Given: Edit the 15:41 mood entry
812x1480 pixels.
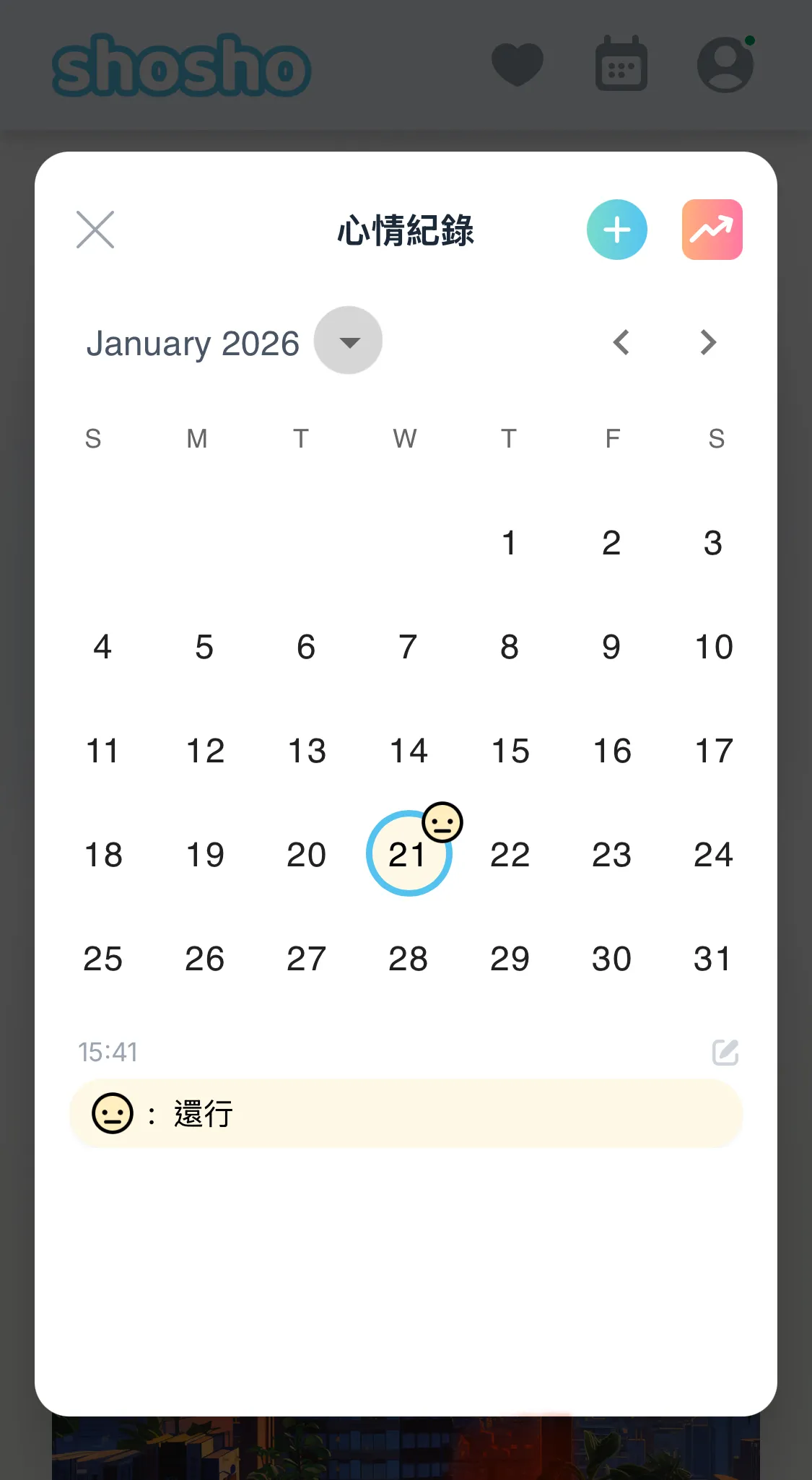Looking at the screenshot, I should (725, 1053).
